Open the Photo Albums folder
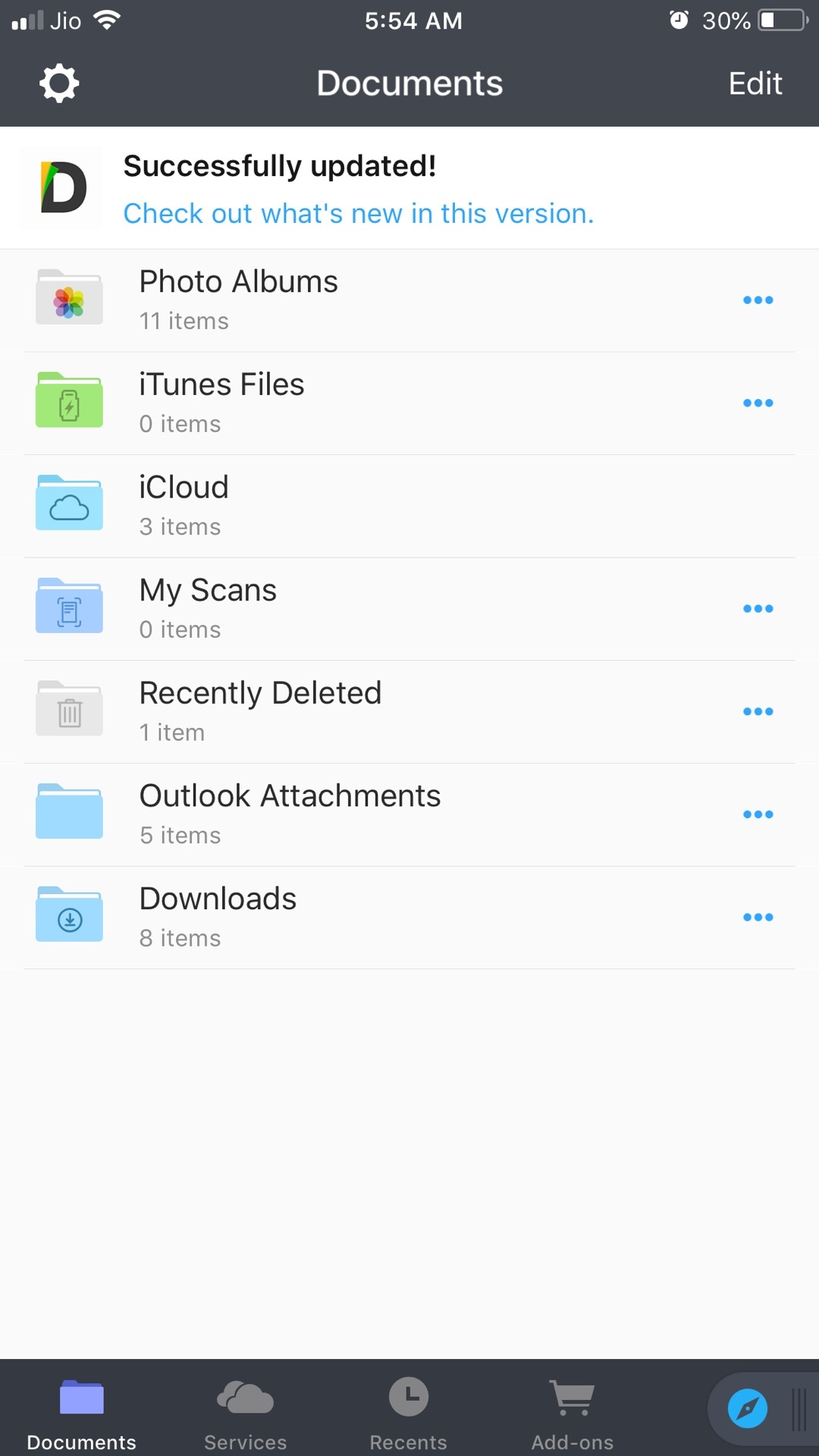Screen dimensions: 819x1456 click(x=239, y=299)
